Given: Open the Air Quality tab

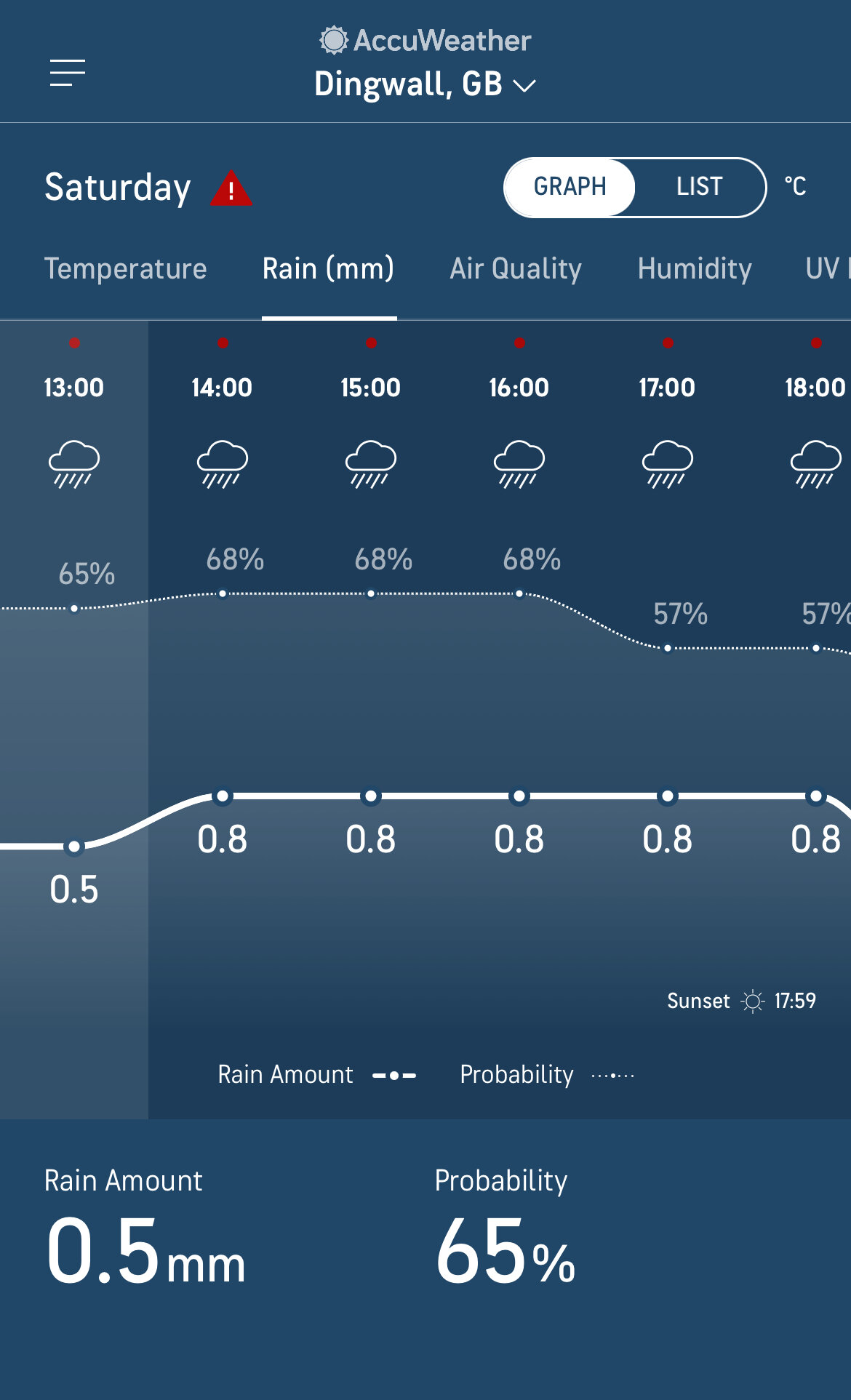Looking at the screenshot, I should pos(516,269).
